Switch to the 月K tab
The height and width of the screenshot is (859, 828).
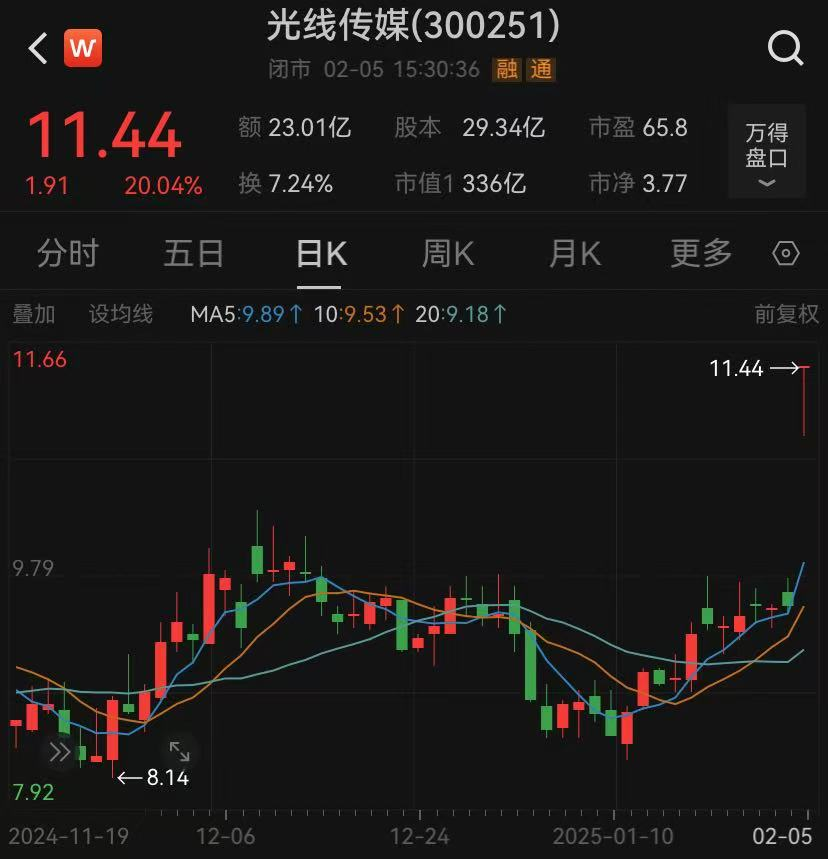click(x=574, y=254)
